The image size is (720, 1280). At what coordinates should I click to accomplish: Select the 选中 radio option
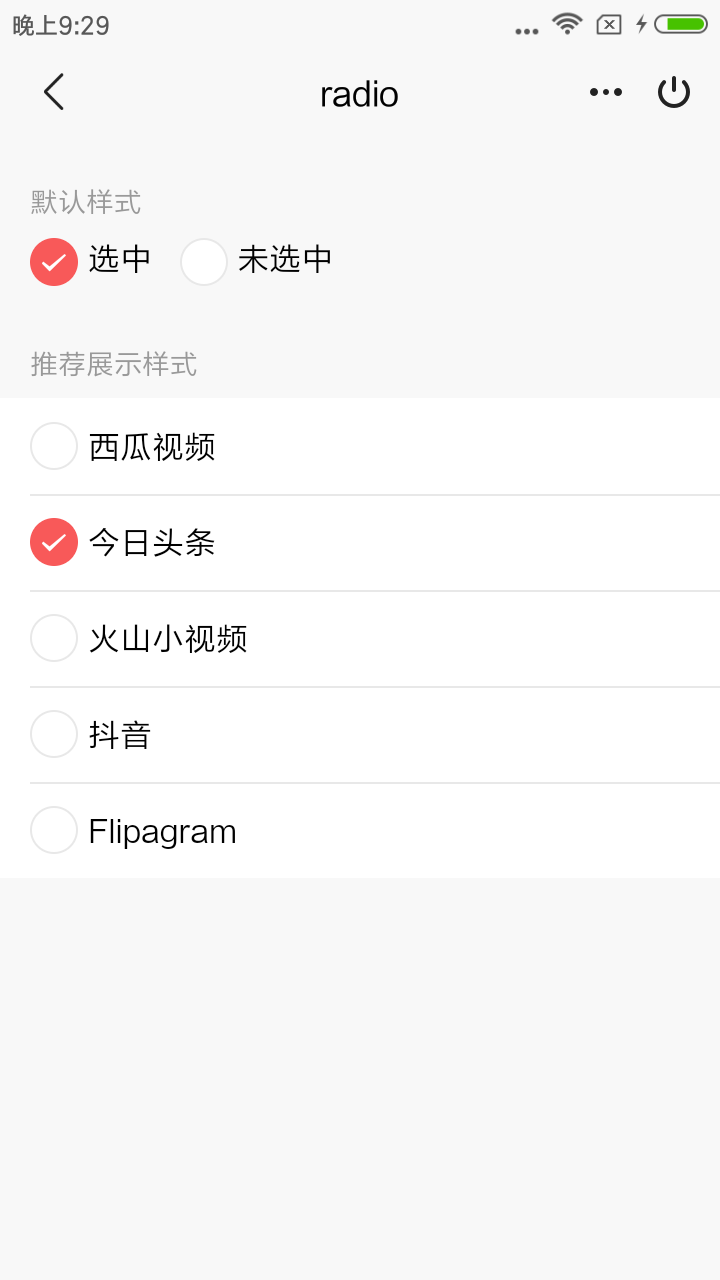(54, 262)
